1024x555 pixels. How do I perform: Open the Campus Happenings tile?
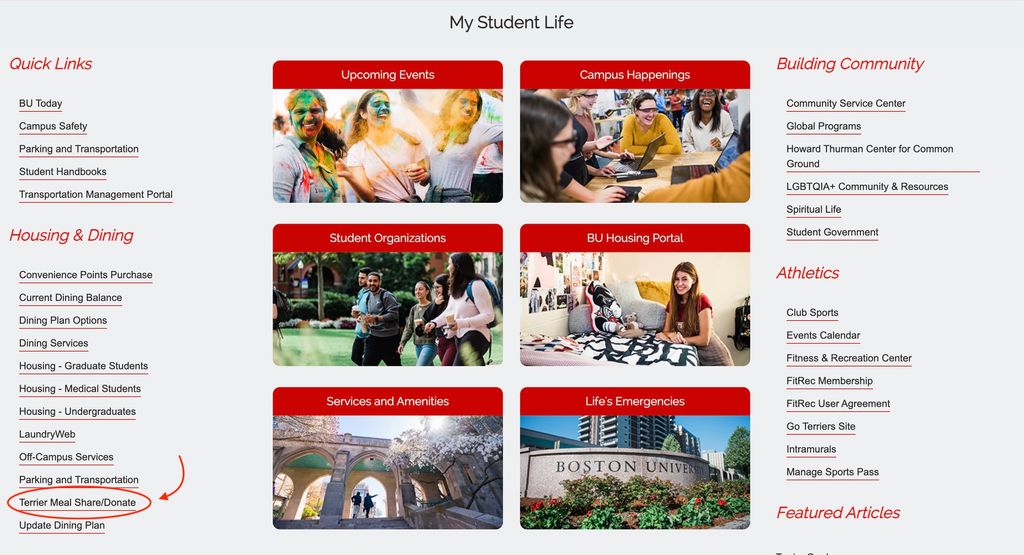point(634,132)
